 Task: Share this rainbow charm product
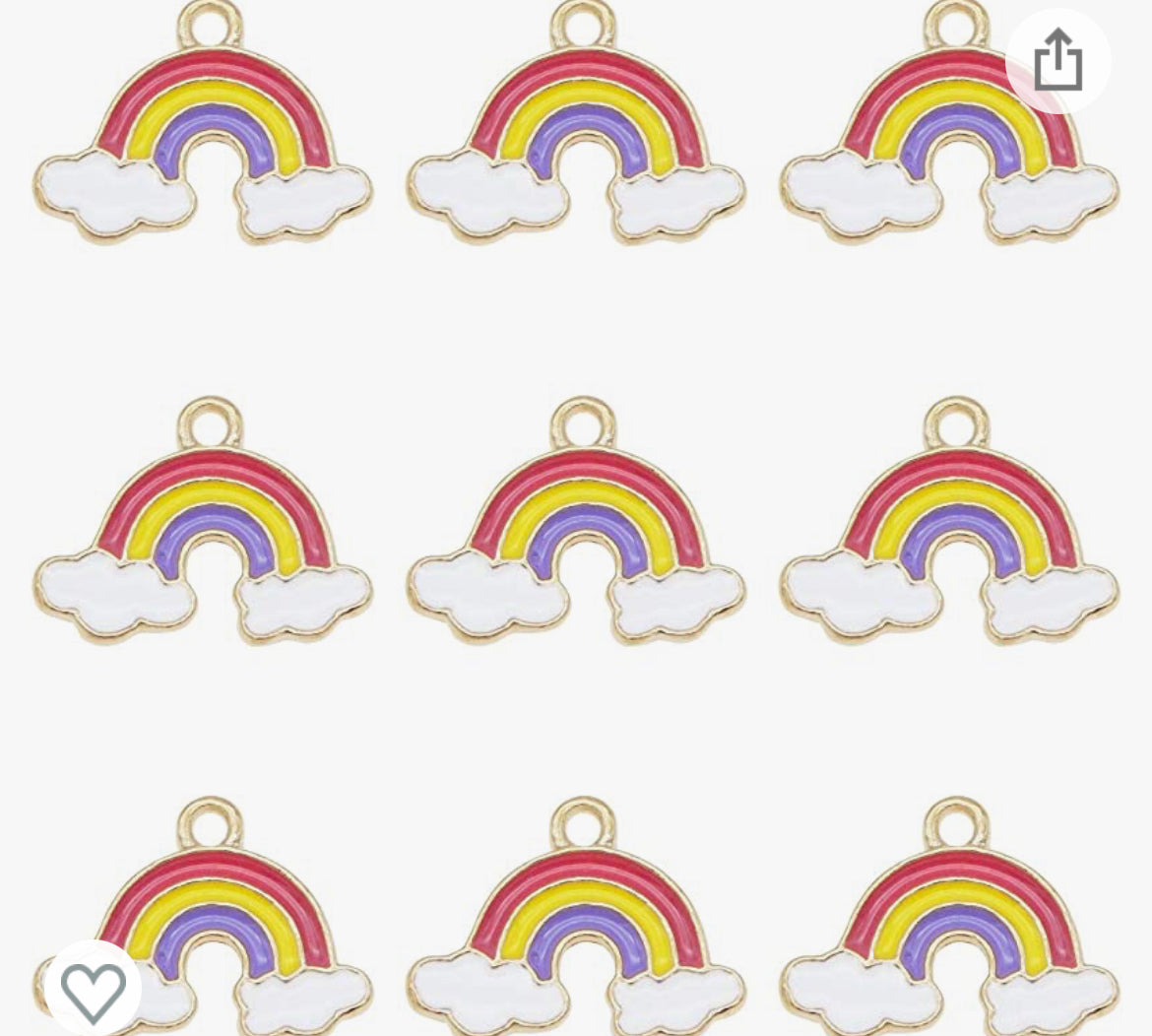click(1057, 61)
